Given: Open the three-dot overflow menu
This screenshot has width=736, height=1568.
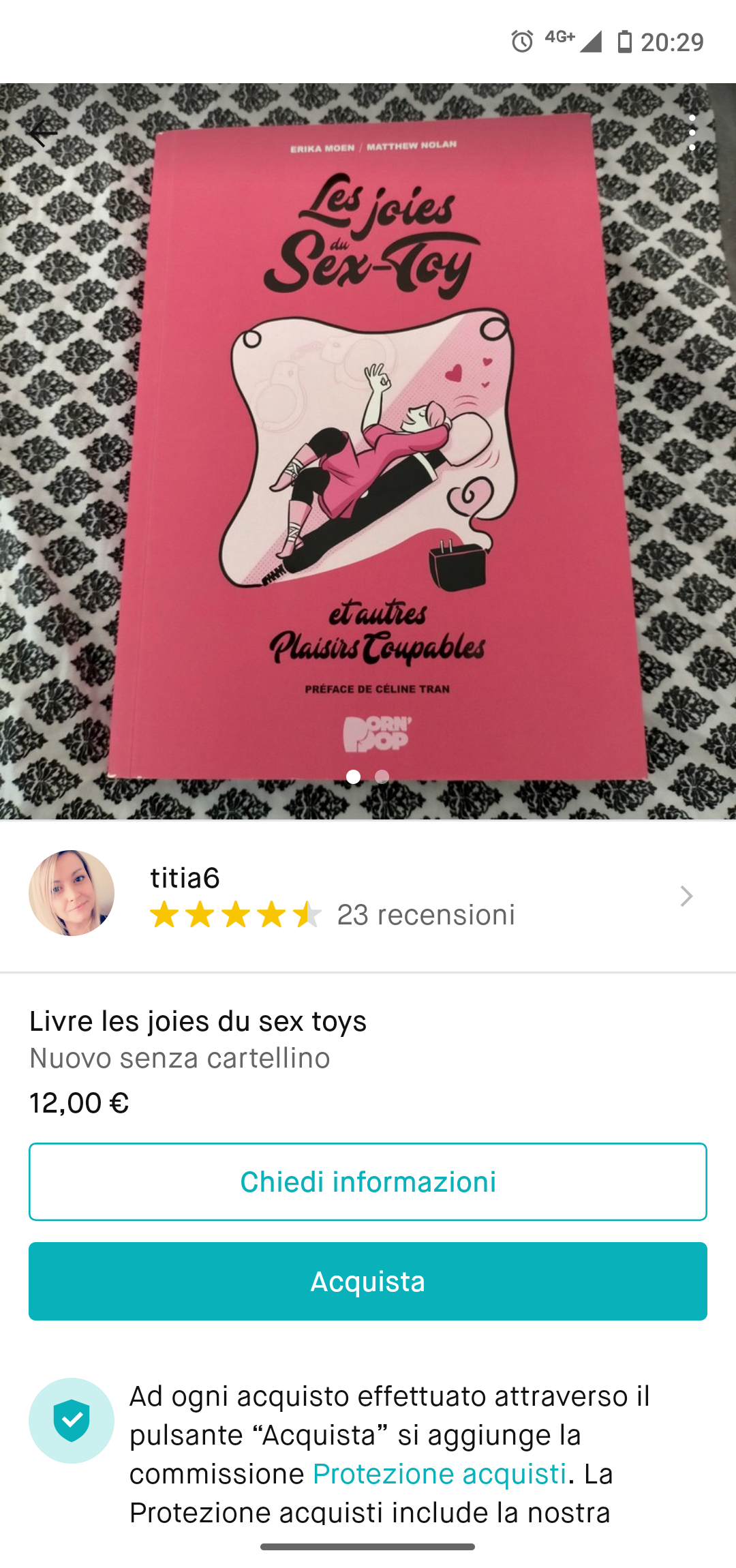Looking at the screenshot, I should click(x=692, y=133).
